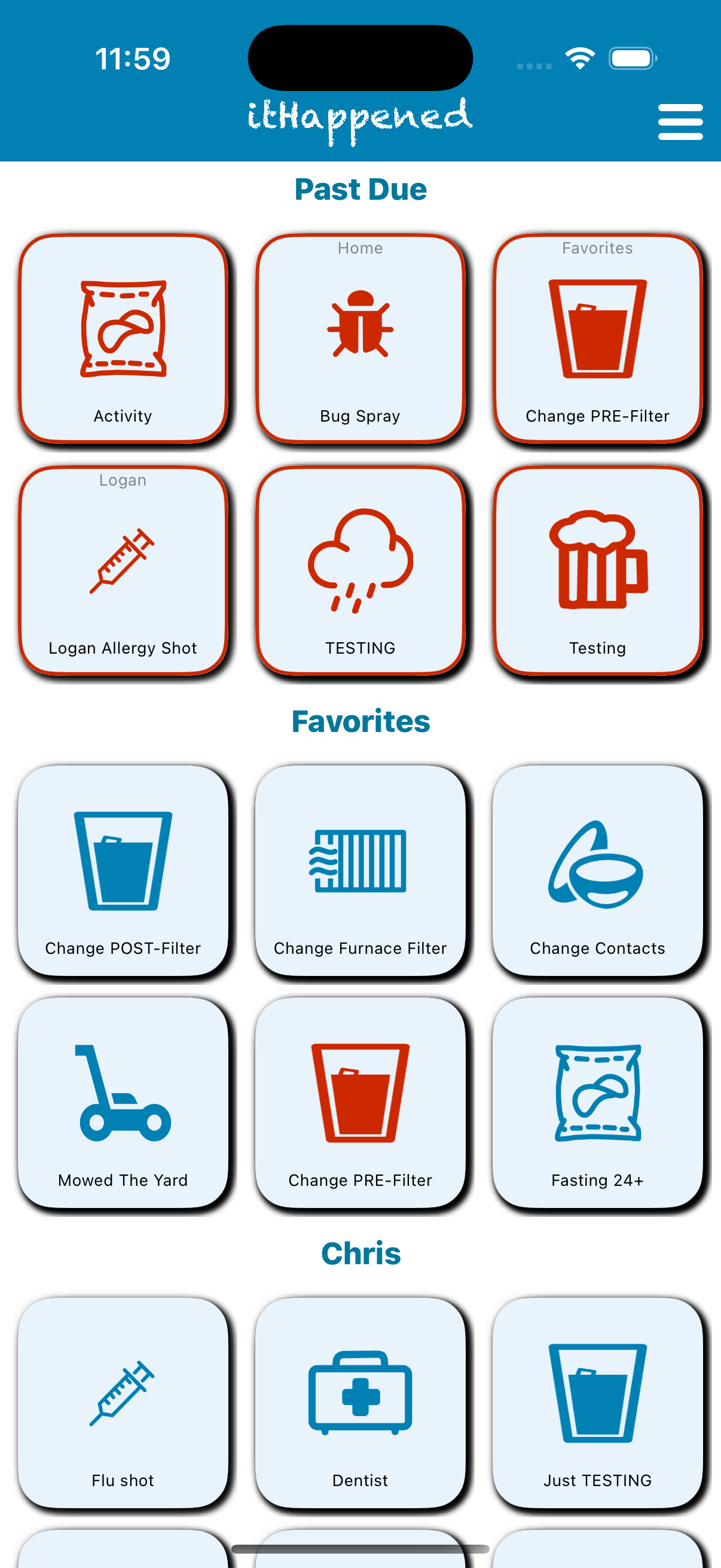Tap the Change POST-Filter glass icon

(x=123, y=860)
